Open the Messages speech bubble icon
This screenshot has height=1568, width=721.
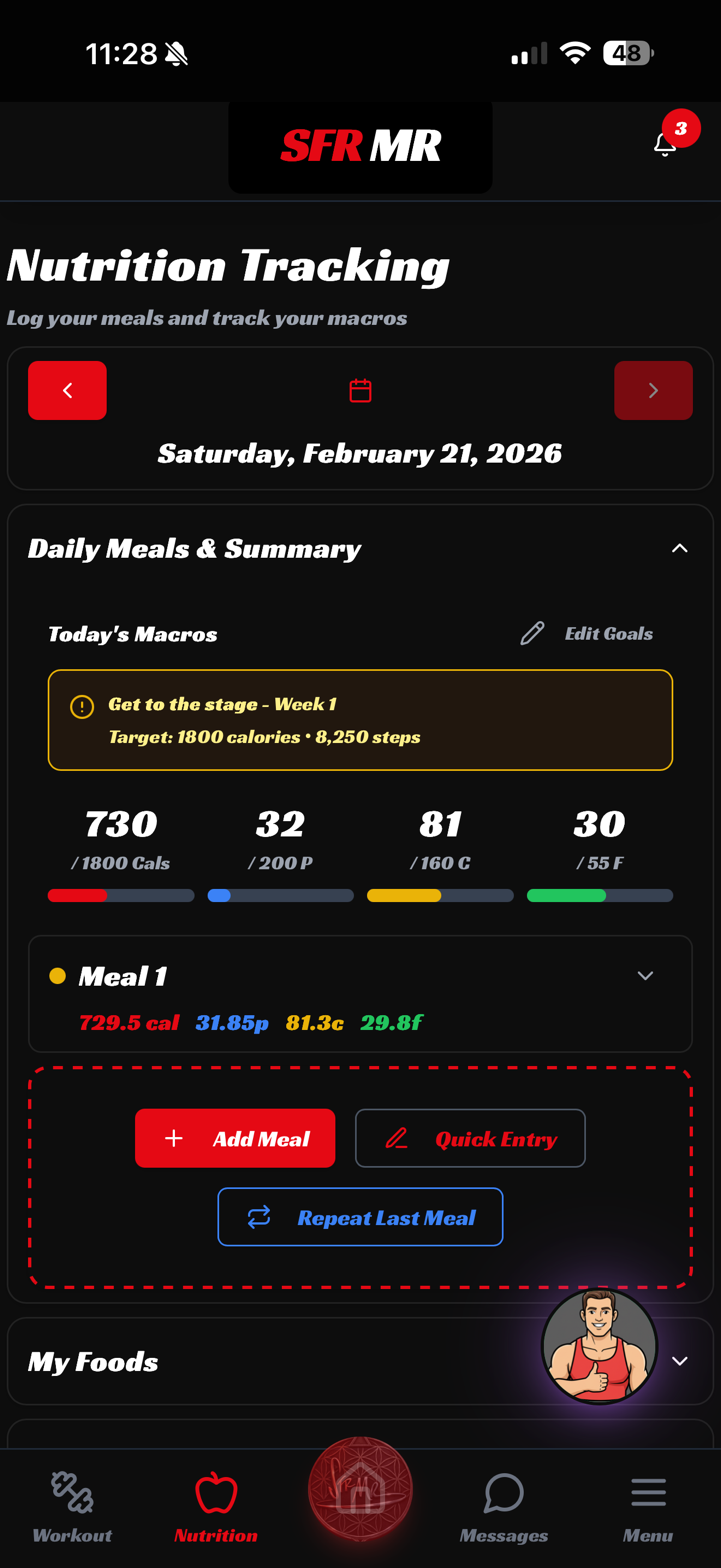[504, 1491]
